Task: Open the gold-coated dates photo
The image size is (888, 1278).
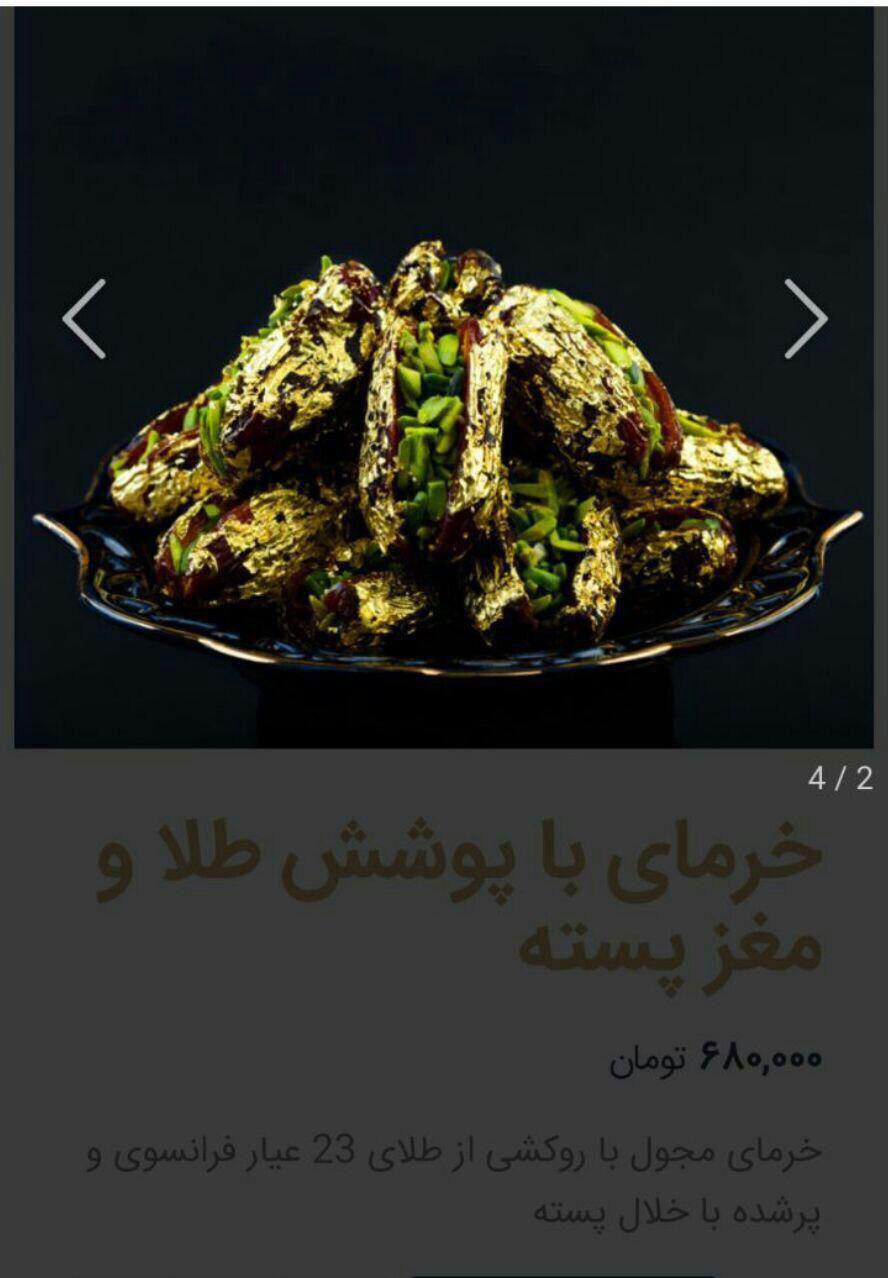Action: [445, 450]
